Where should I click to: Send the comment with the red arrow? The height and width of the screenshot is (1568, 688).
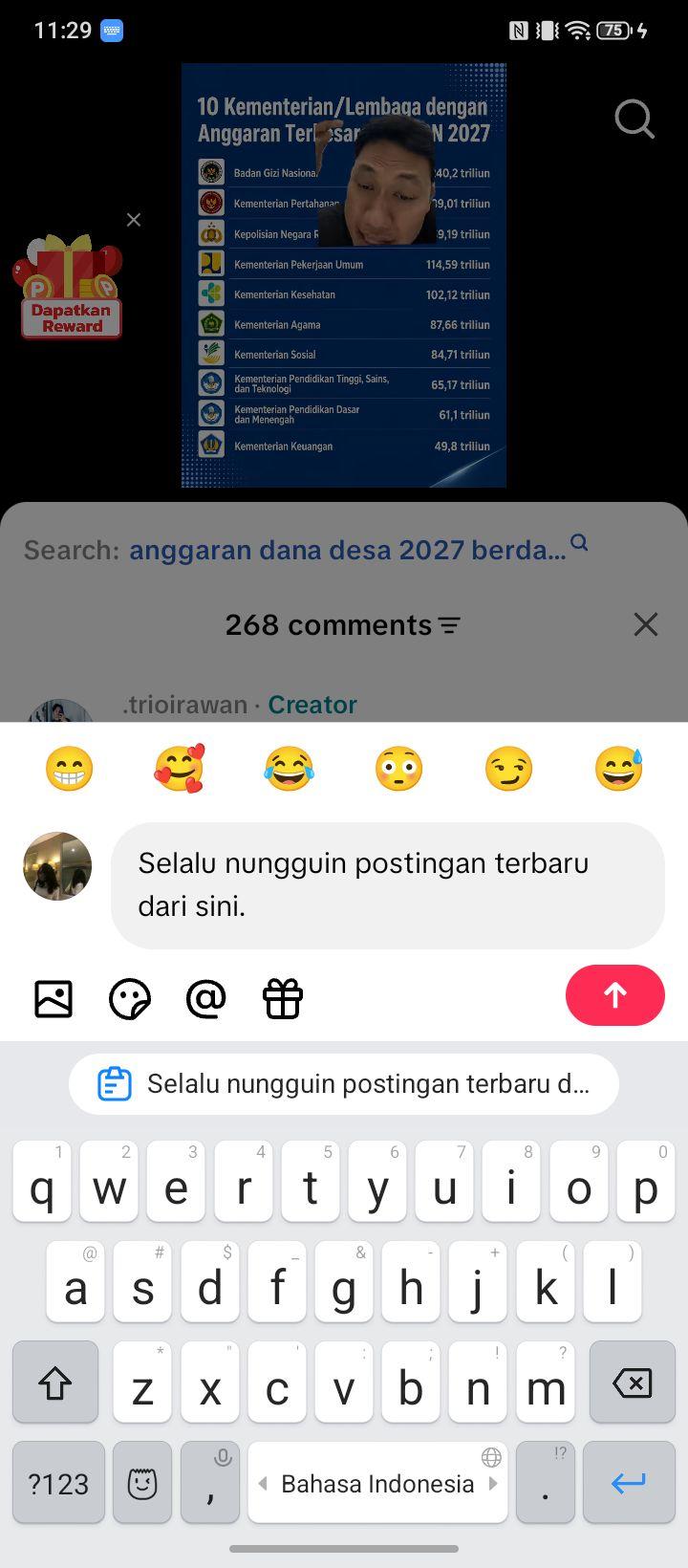(615, 995)
